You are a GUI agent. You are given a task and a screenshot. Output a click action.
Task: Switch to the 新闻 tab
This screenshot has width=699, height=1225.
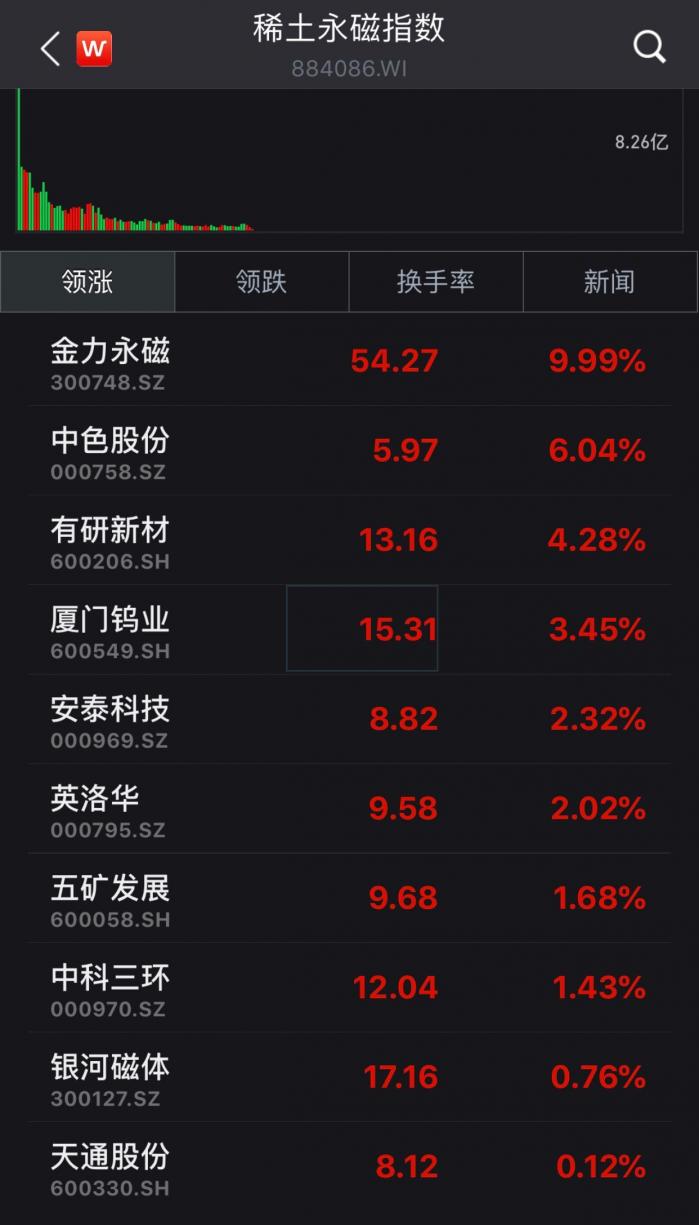point(609,282)
